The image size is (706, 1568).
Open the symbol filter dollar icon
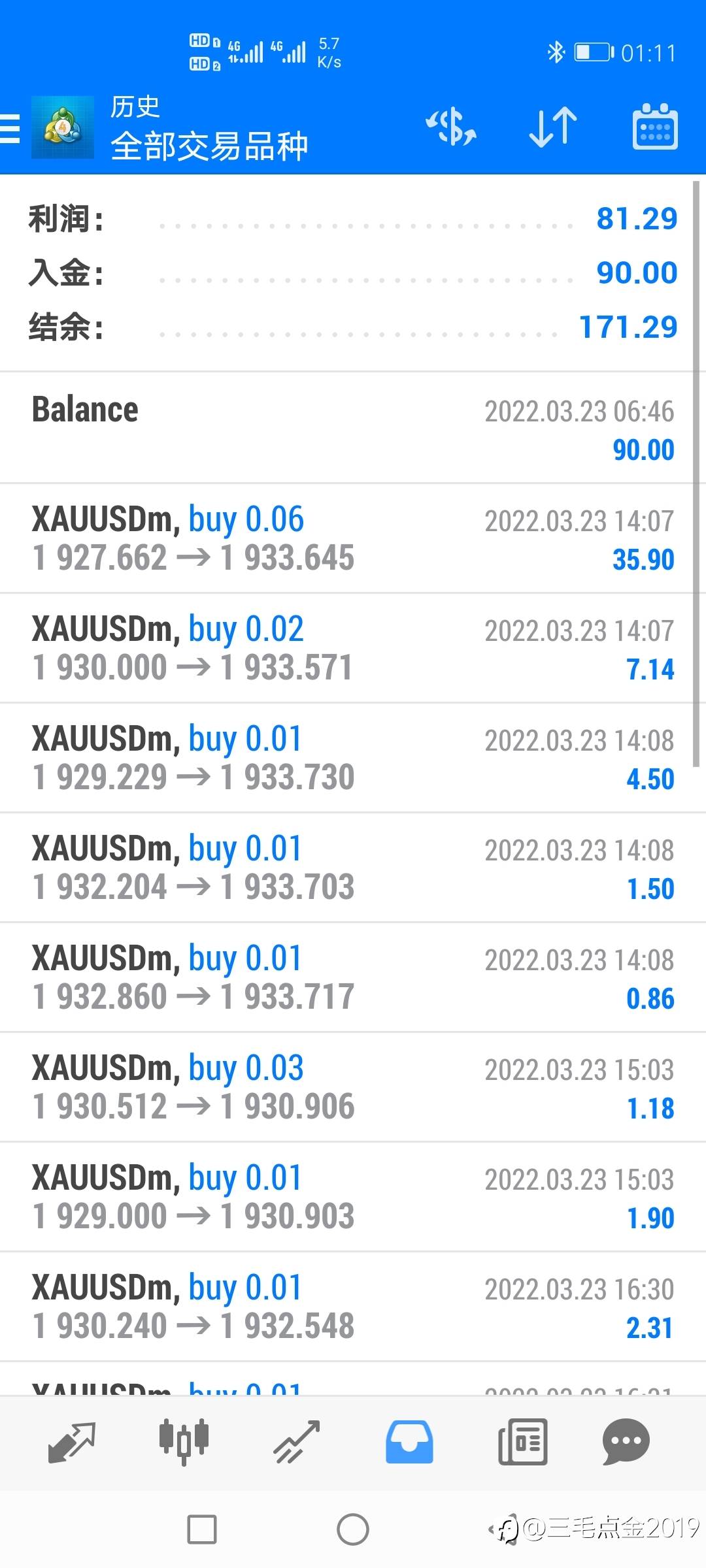tap(451, 126)
